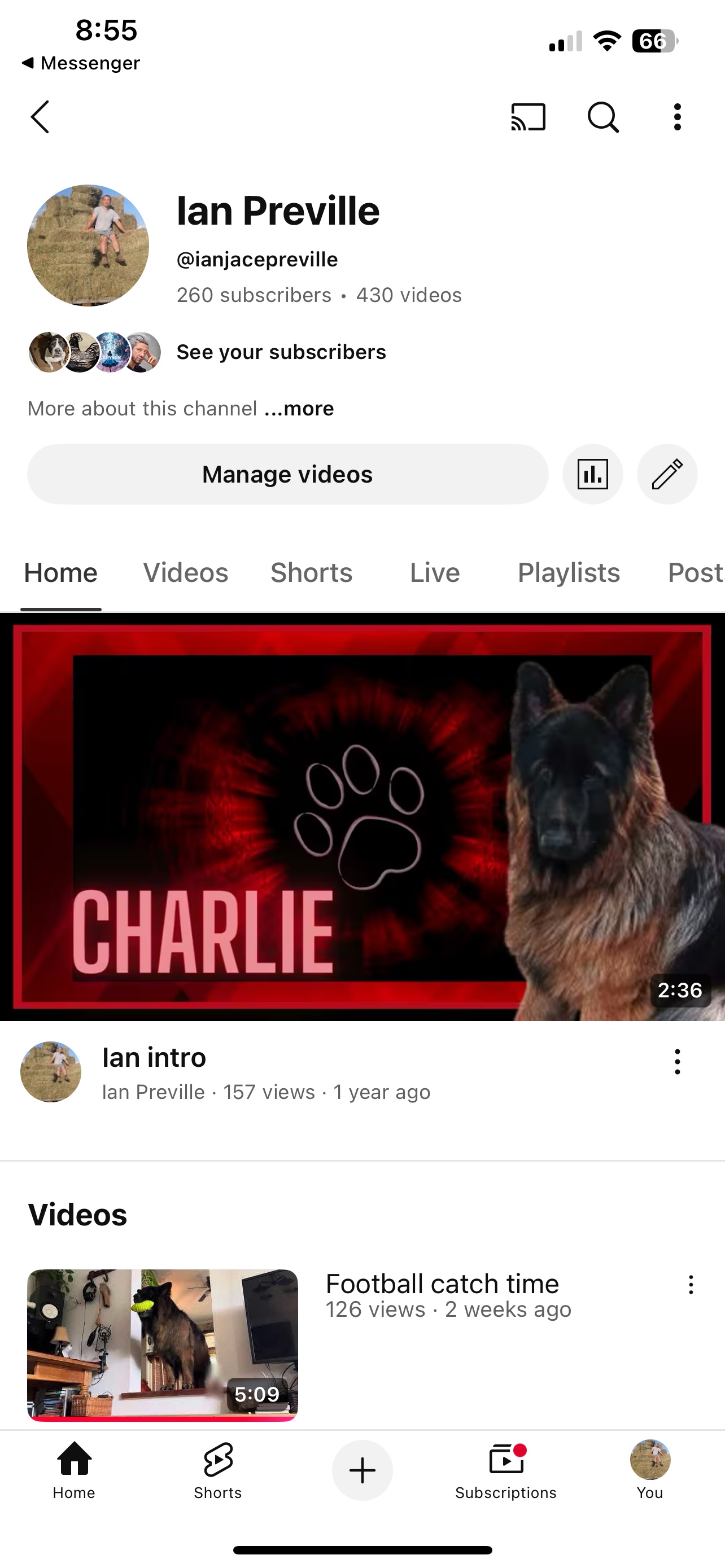This screenshot has height=1568, width=725.
Task: Switch to the Live tab
Action: point(435,573)
